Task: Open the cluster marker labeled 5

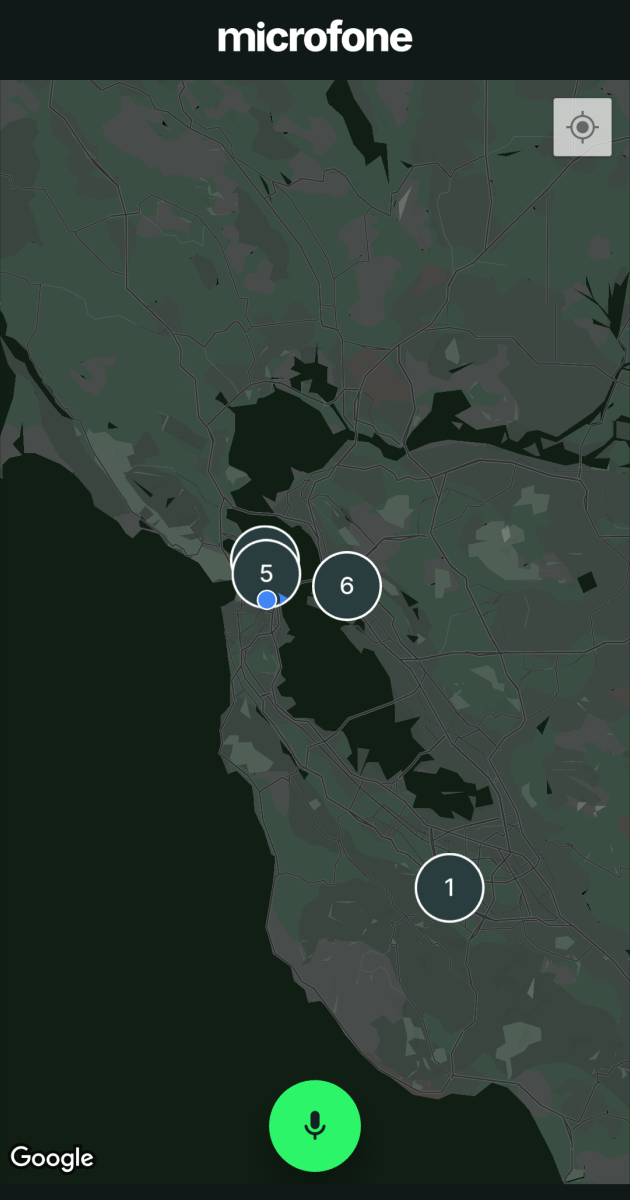Action: coord(266,572)
